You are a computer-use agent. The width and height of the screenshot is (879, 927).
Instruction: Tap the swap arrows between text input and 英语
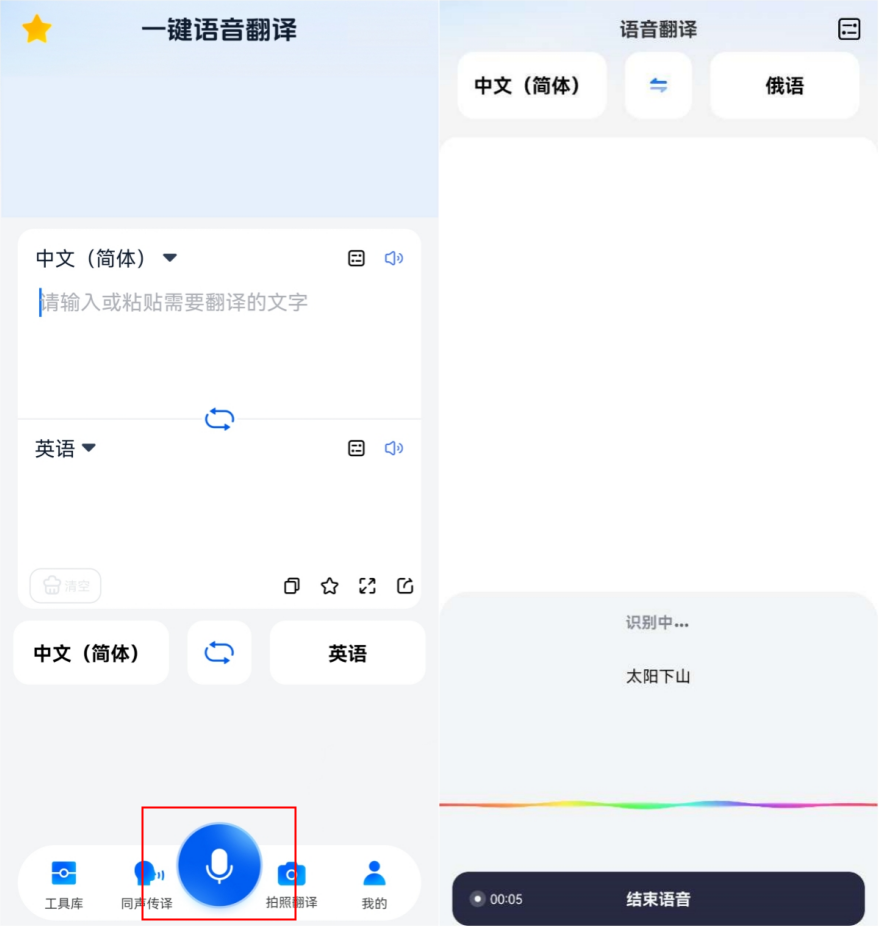pos(219,419)
